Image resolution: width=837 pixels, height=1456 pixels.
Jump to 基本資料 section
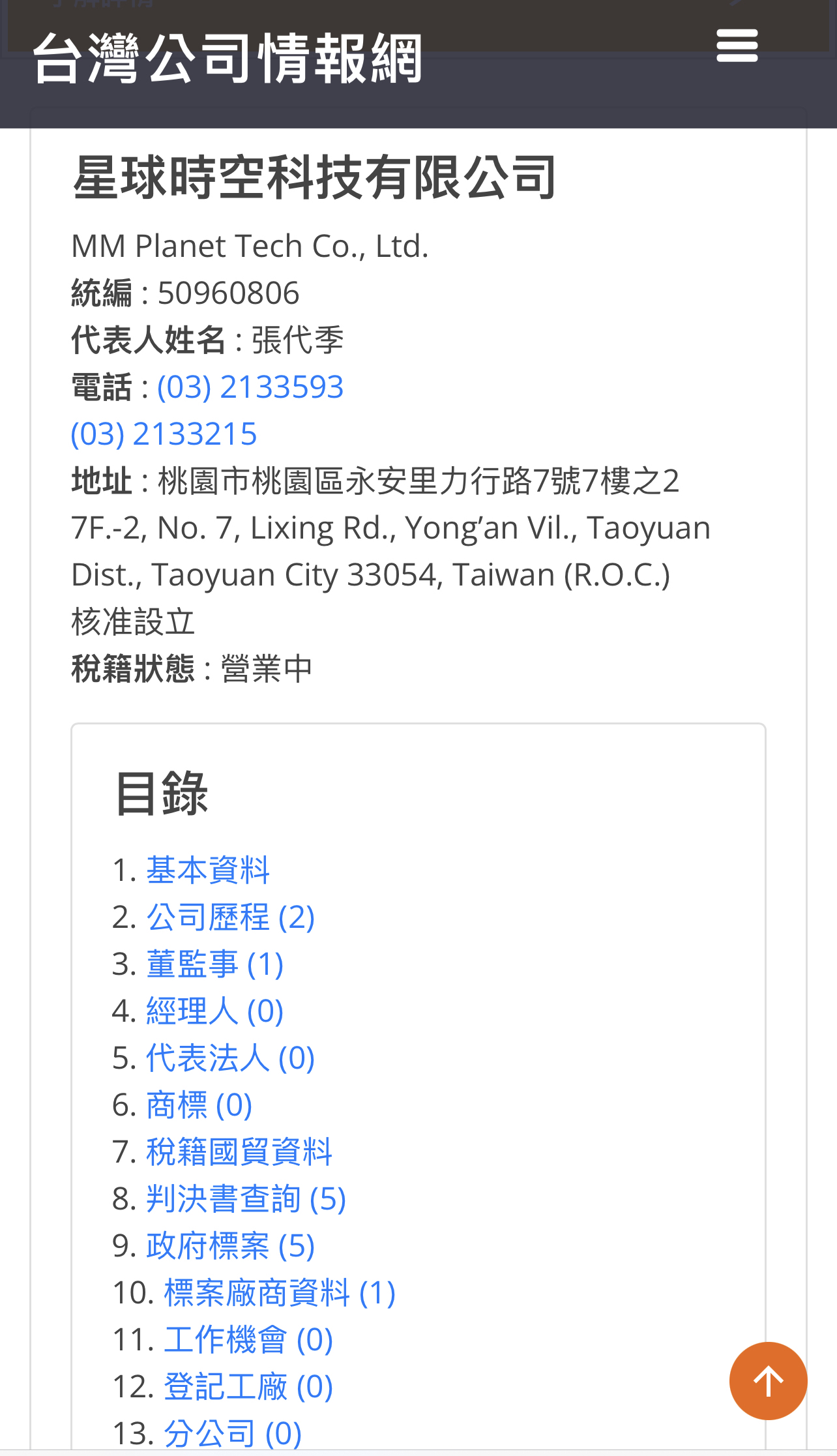point(208,870)
